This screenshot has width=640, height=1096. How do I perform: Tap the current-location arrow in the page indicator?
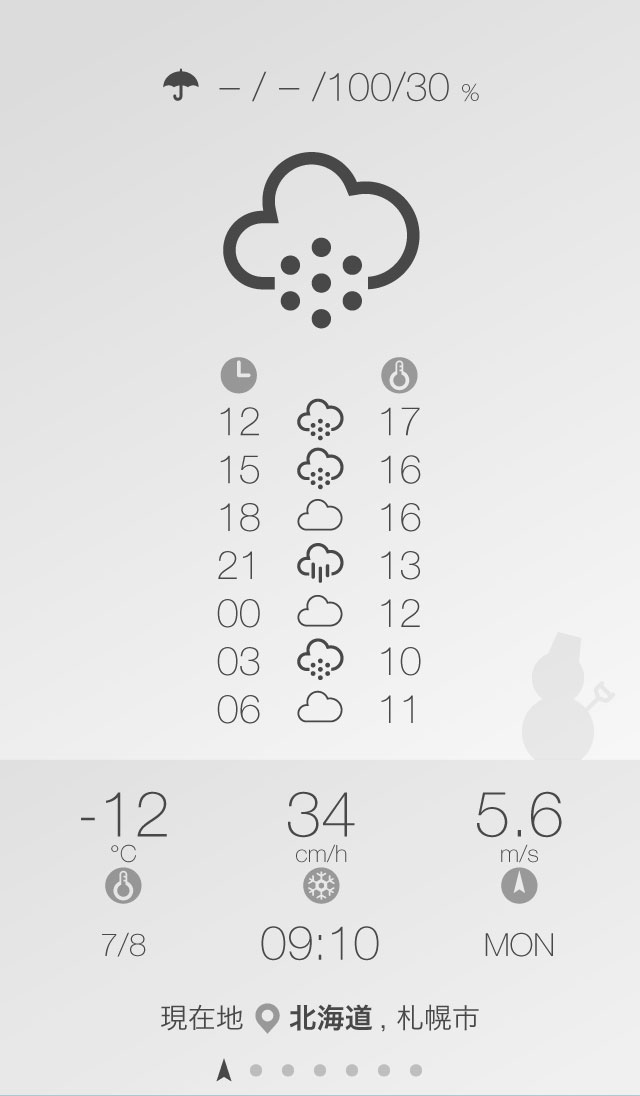(x=224, y=1070)
